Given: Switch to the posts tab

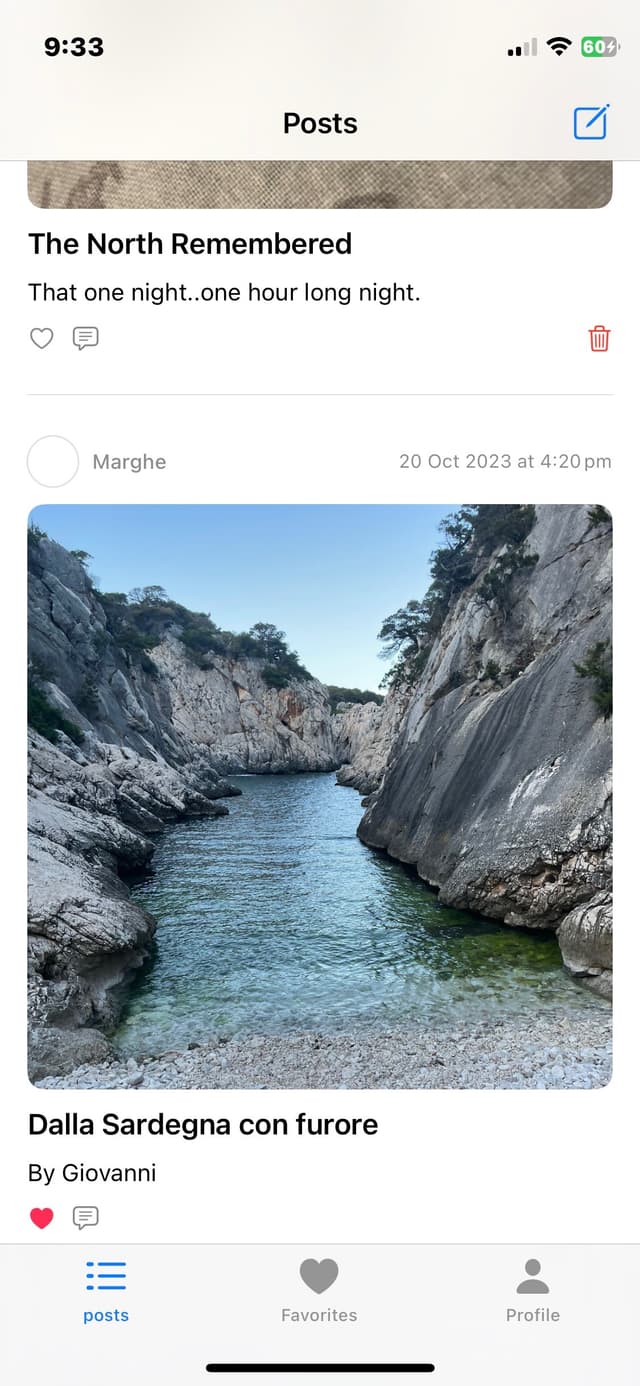Looking at the screenshot, I should pyautogui.click(x=106, y=1290).
